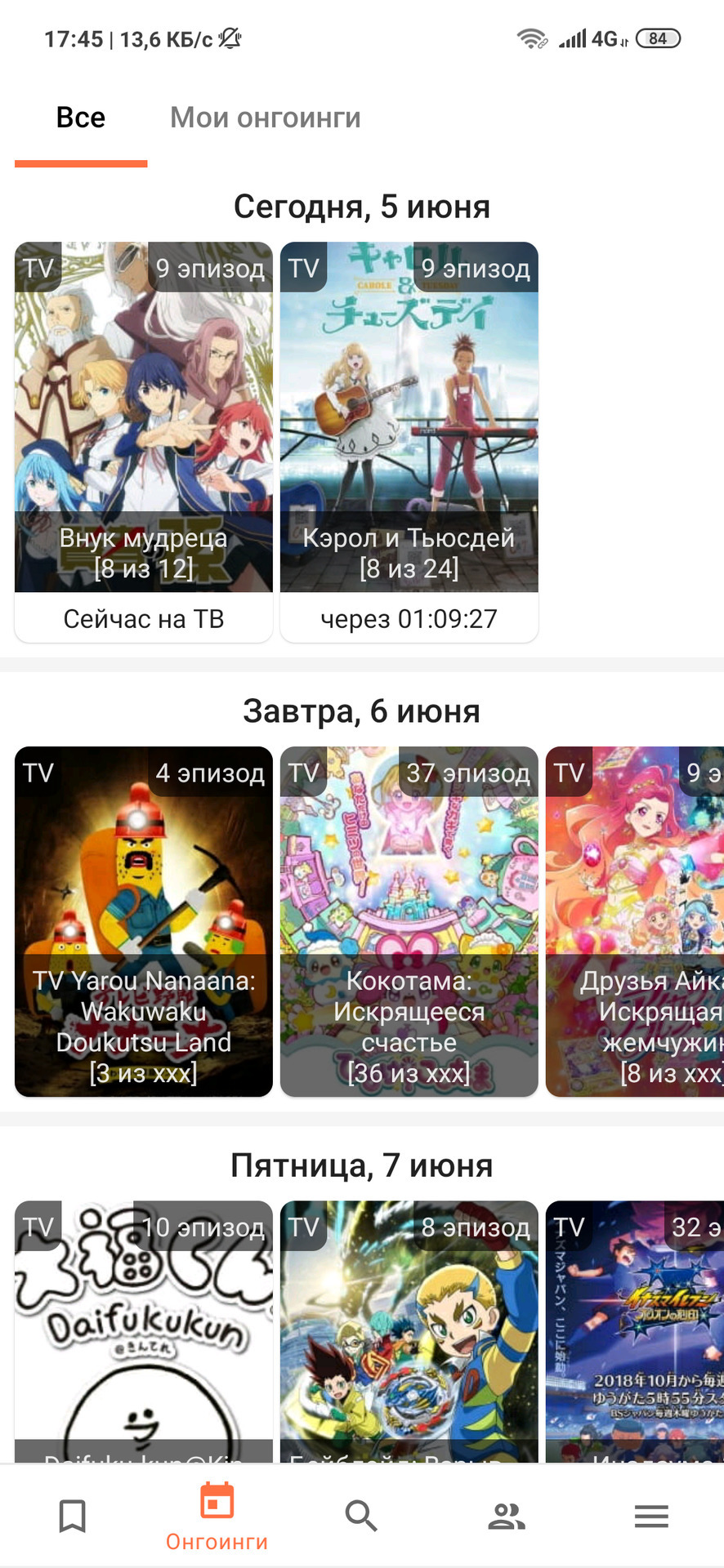Switch to the Мои онгоинги tab
Image resolution: width=724 pixels, height=1568 pixels.
click(265, 118)
